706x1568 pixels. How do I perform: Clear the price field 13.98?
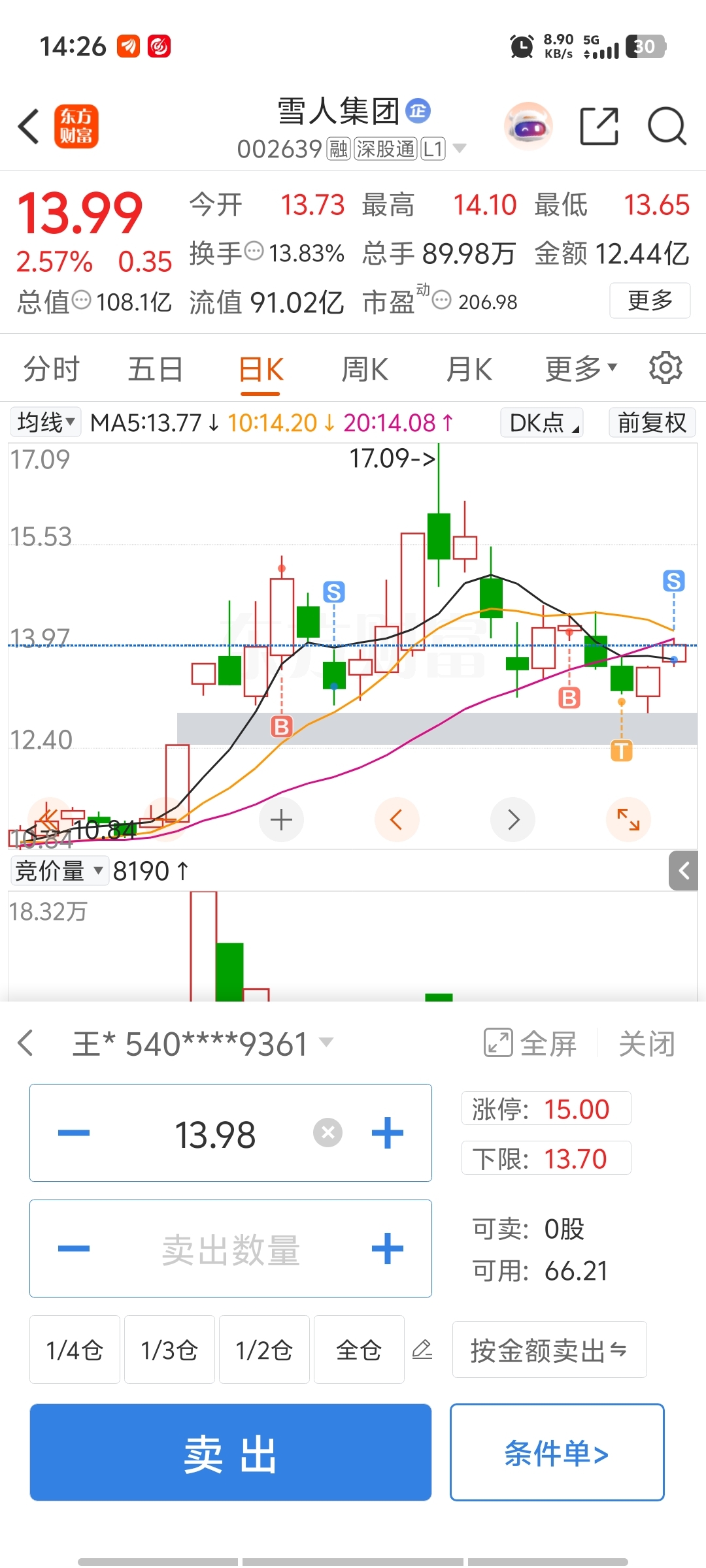328,1133
